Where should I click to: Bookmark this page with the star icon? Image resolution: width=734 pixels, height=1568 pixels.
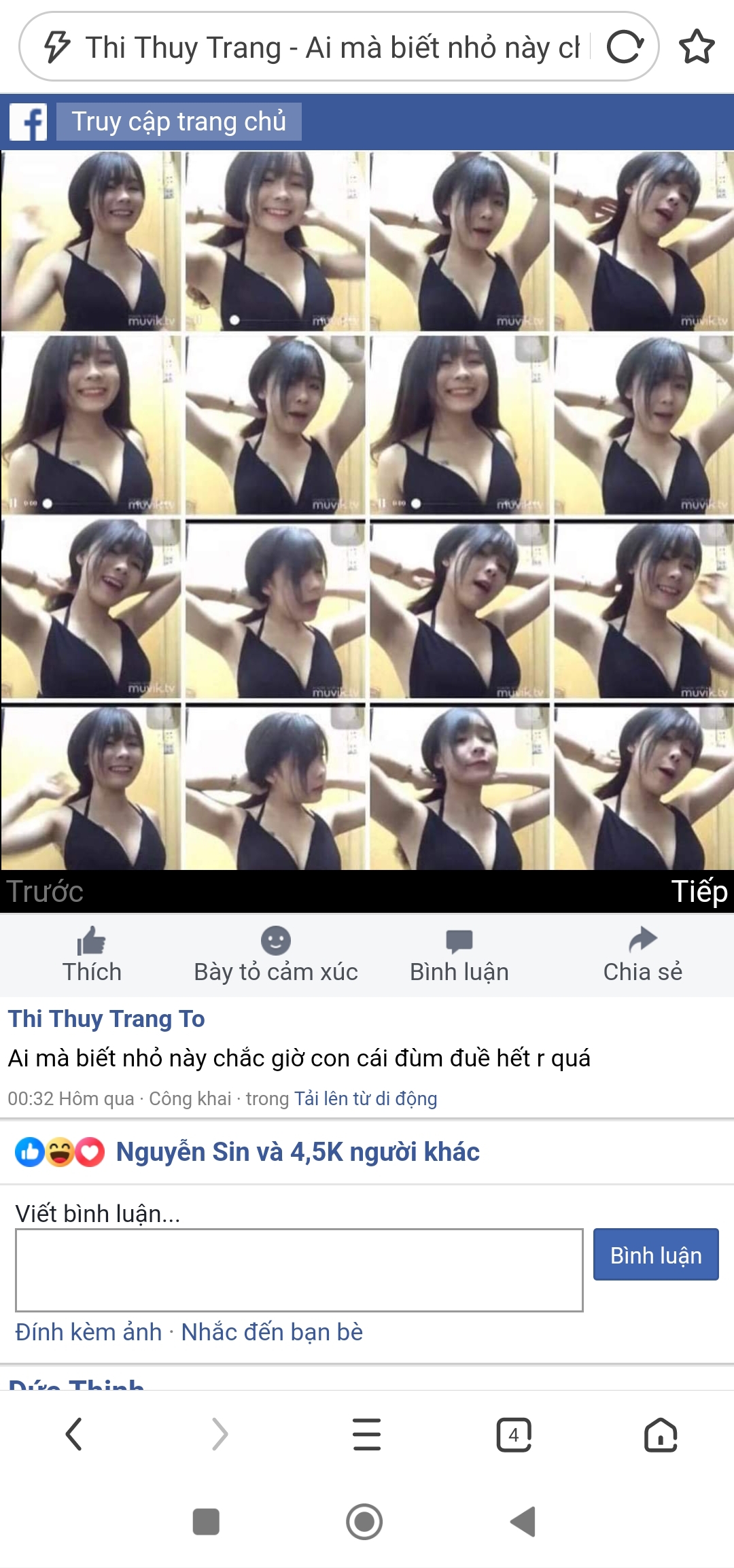[x=697, y=47]
